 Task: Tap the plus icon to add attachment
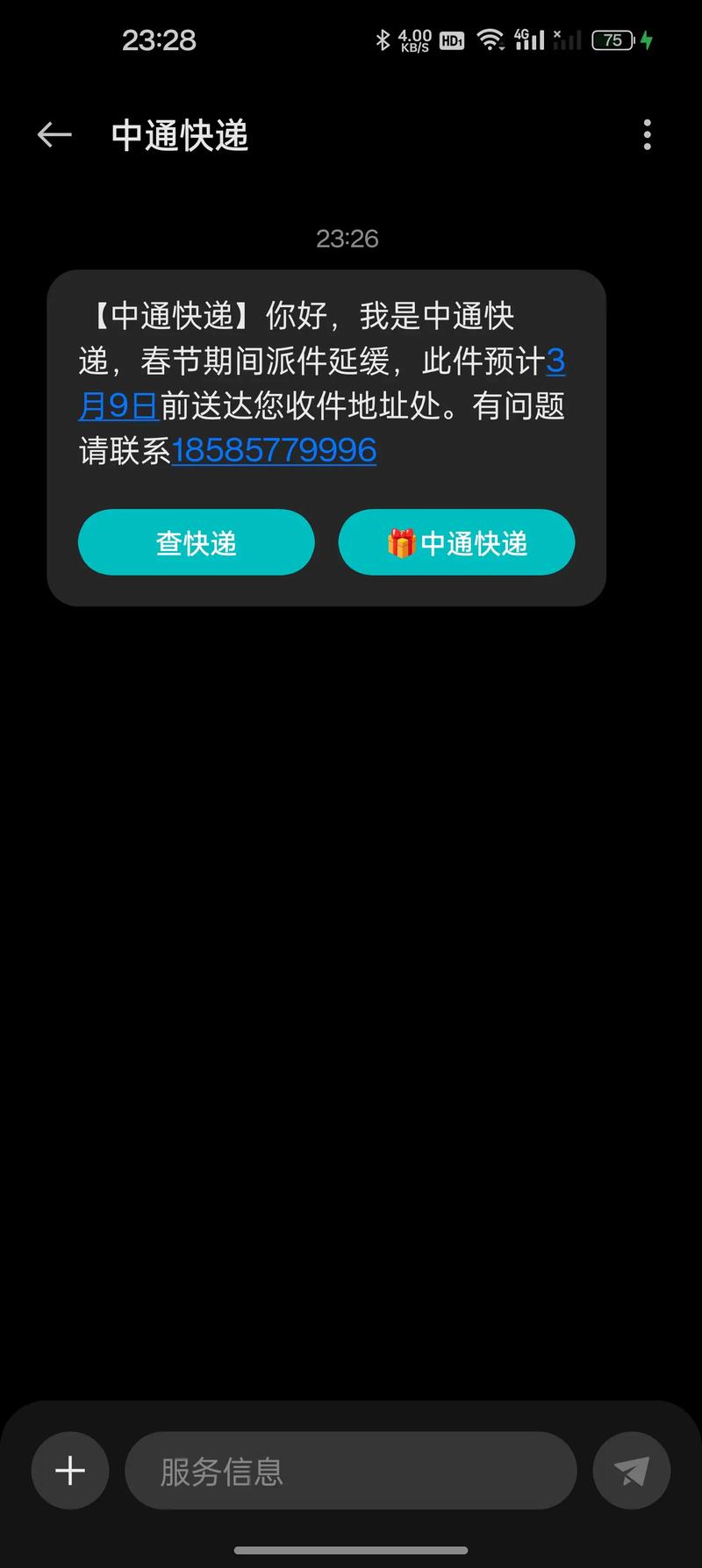pos(69,1470)
